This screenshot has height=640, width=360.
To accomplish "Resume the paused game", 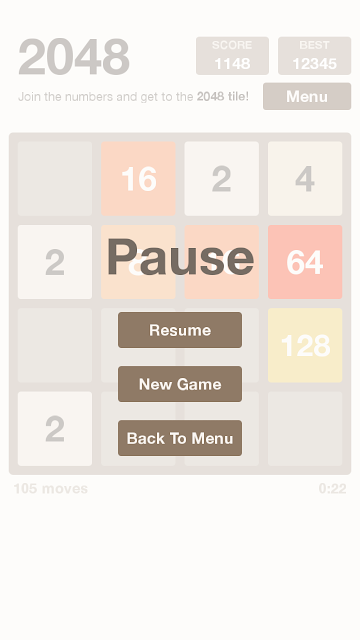I will click(180, 330).
